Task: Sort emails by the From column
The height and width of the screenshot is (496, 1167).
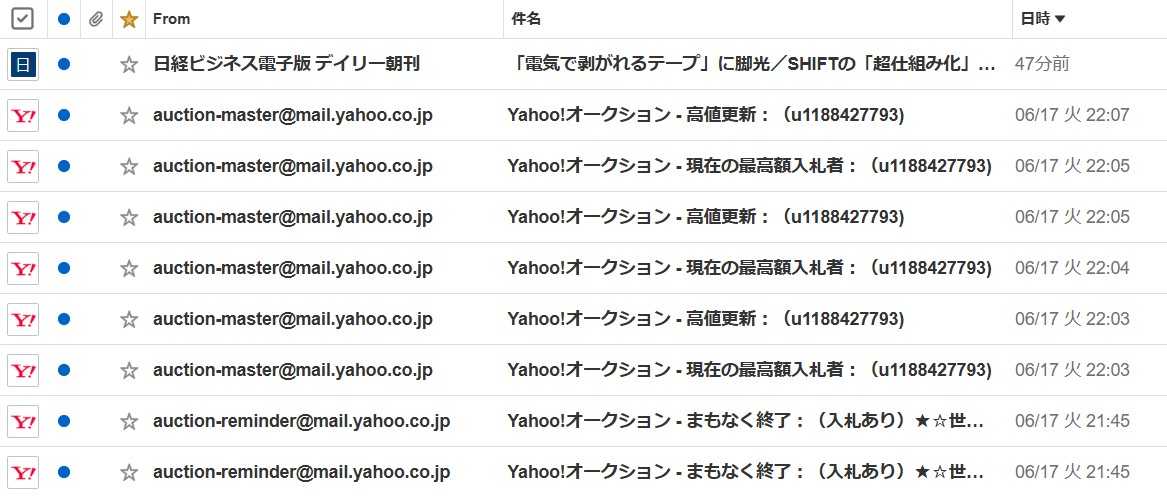Action: 171,19
